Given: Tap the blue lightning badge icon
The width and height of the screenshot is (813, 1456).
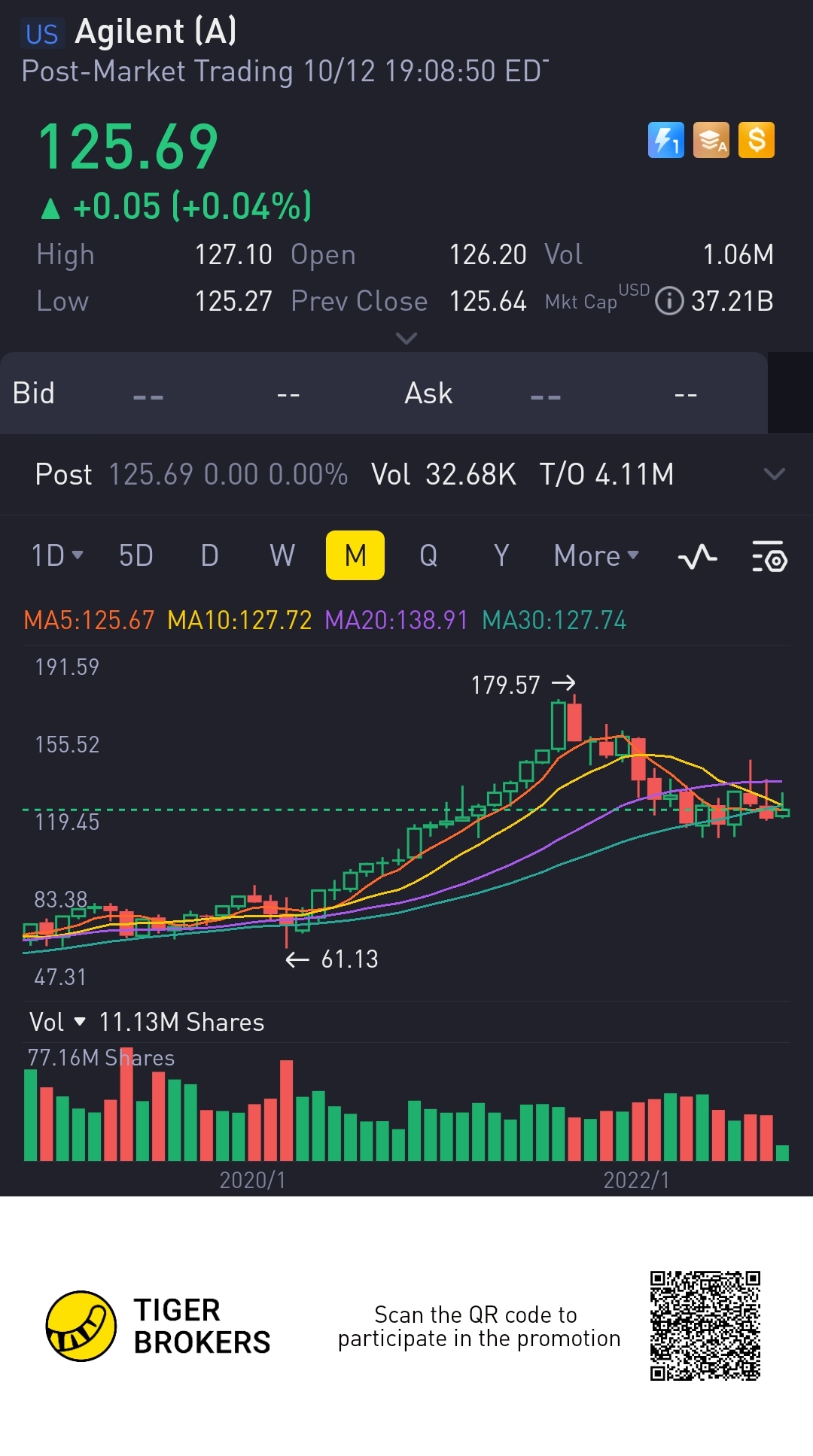Looking at the screenshot, I should 666,140.
